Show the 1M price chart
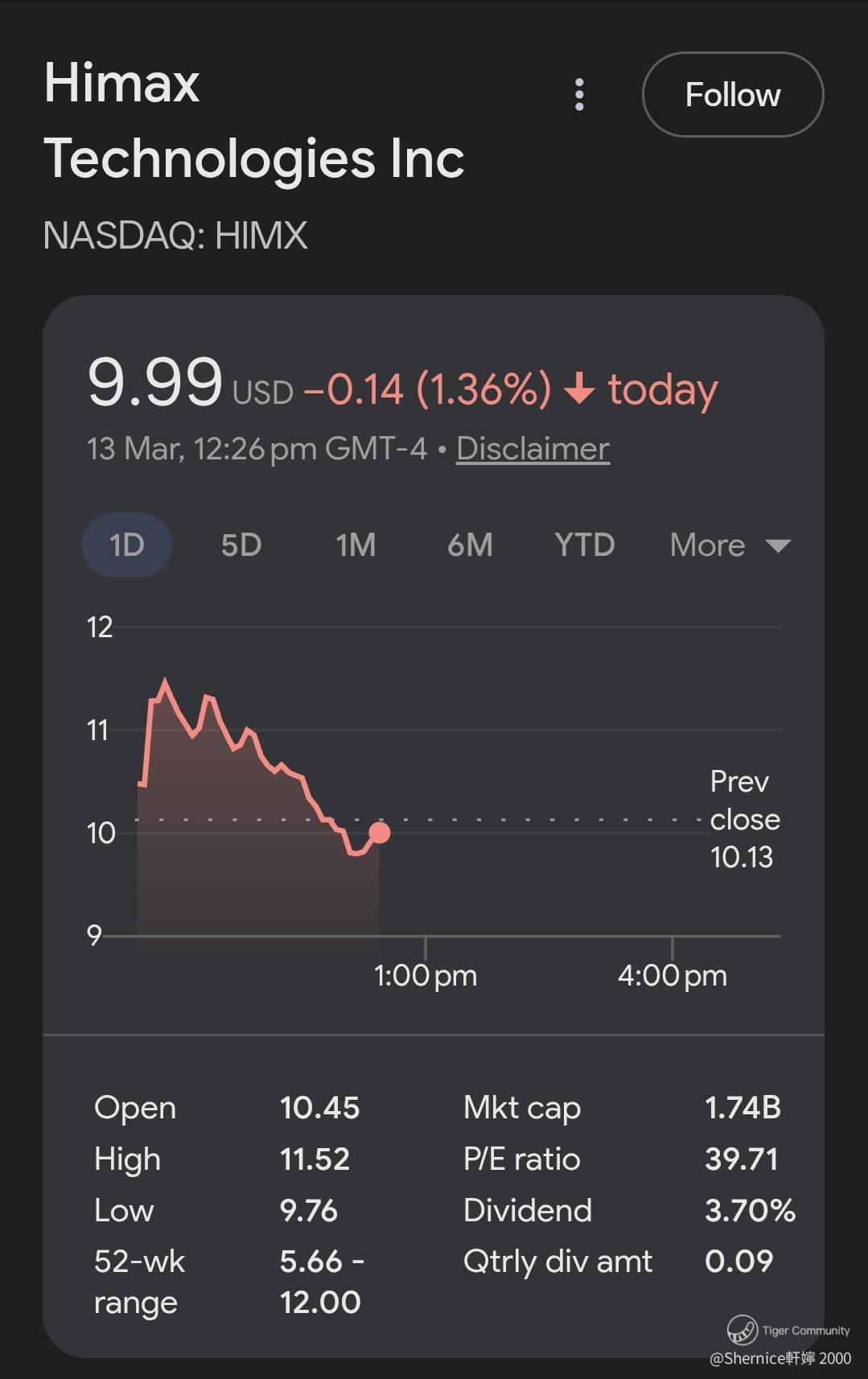This screenshot has height=1379, width=868. (x=356, y=545)
